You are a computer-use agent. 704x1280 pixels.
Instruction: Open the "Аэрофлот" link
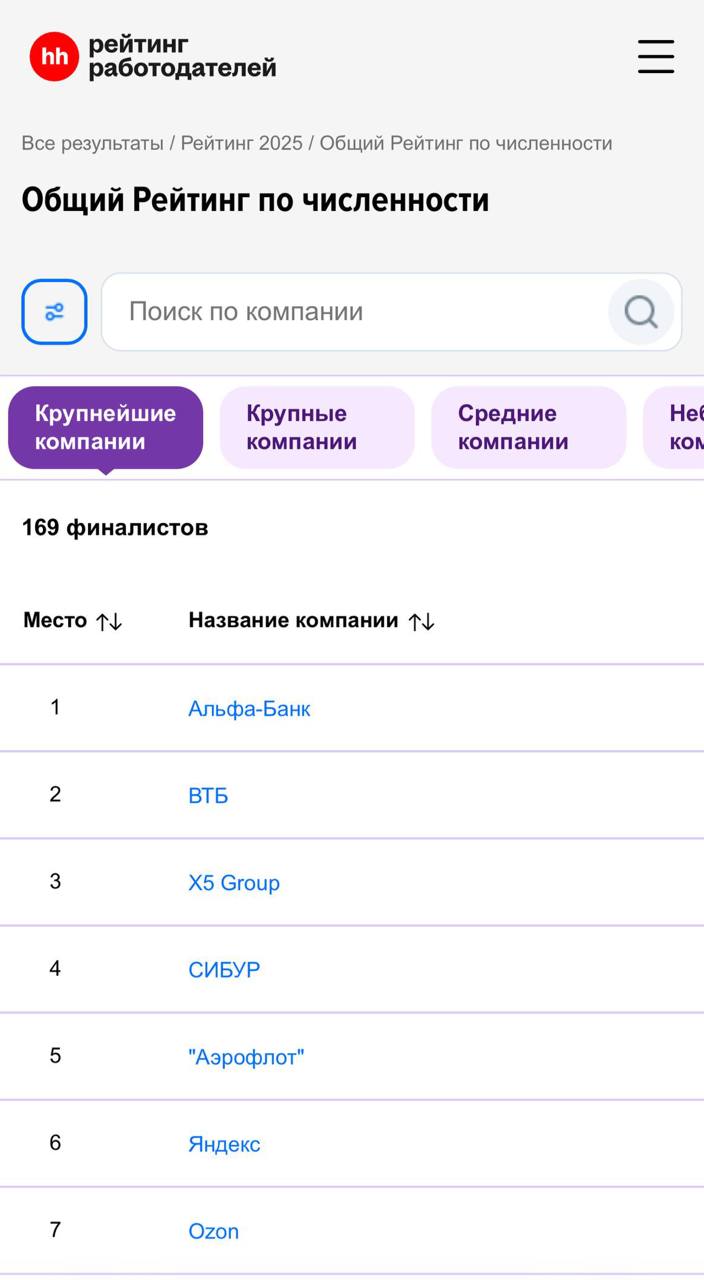coord(246,1057)
